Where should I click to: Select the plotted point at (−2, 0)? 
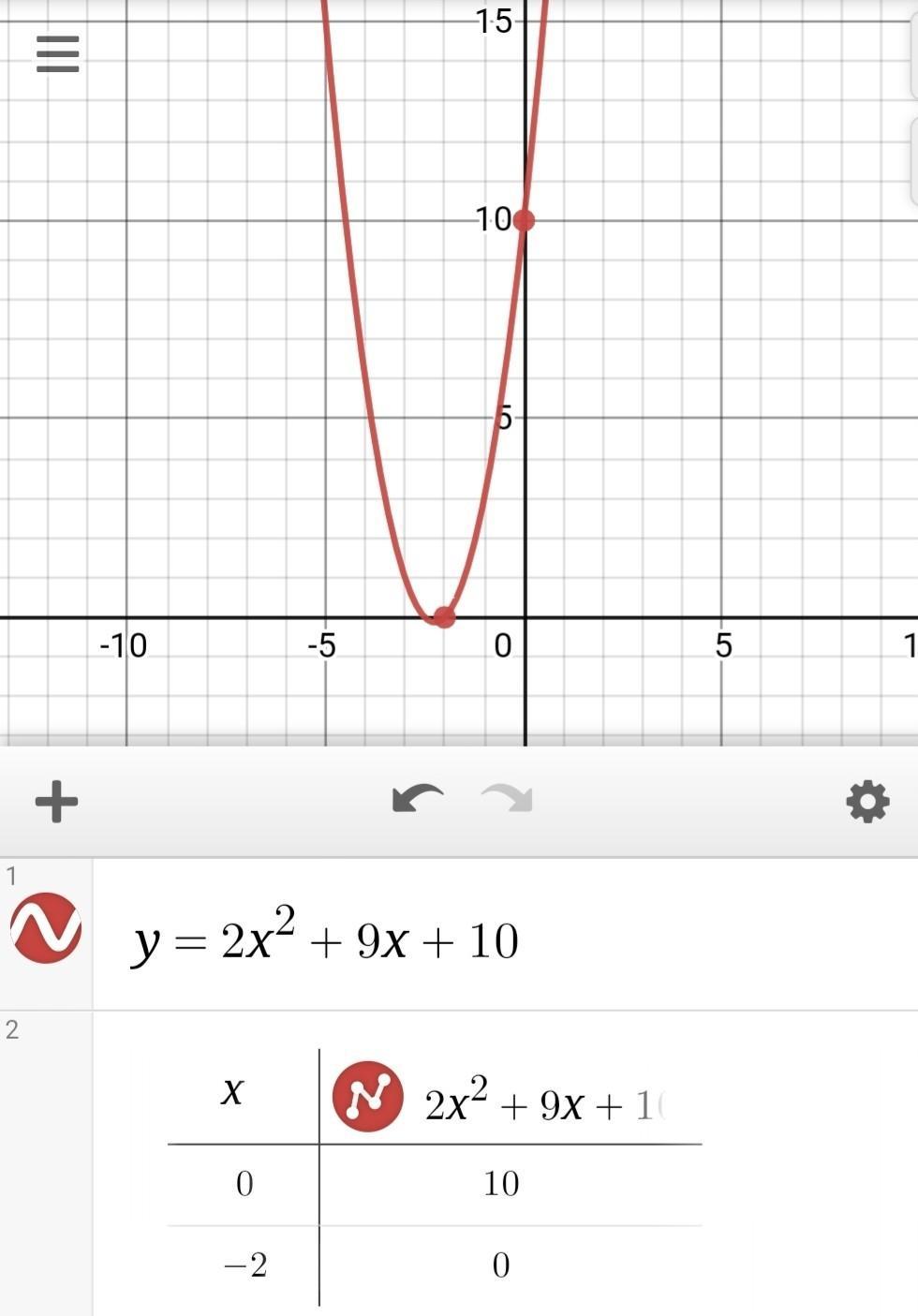click(x=445, y=616)
